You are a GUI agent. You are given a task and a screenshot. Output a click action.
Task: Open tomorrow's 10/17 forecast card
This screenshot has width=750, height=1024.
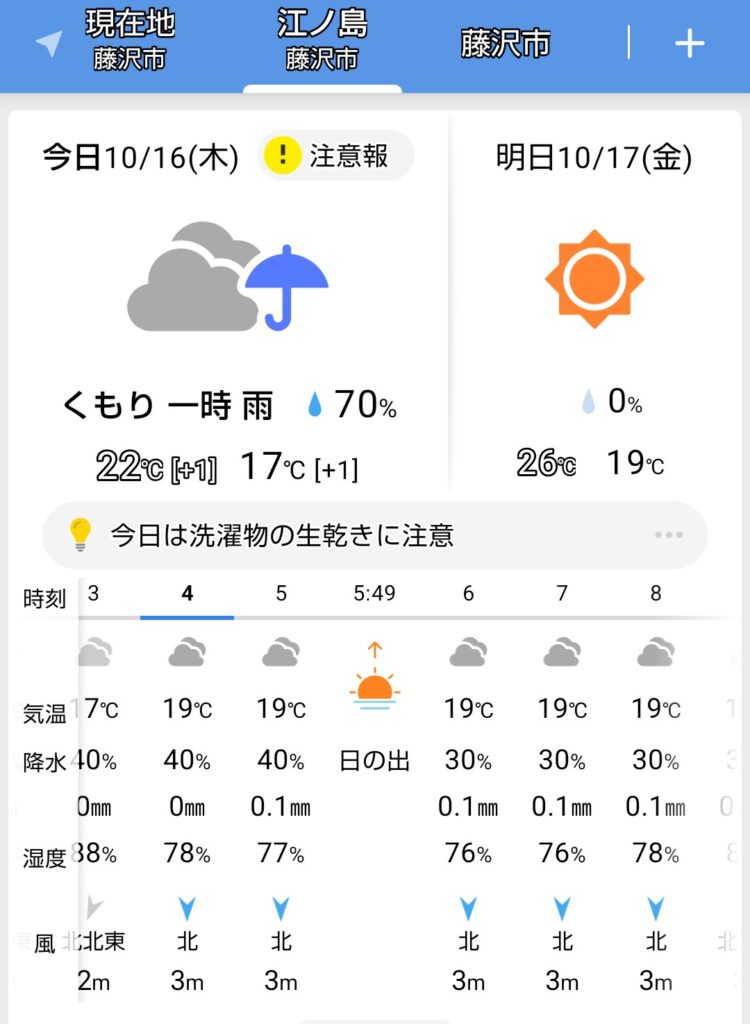(594, 300)
